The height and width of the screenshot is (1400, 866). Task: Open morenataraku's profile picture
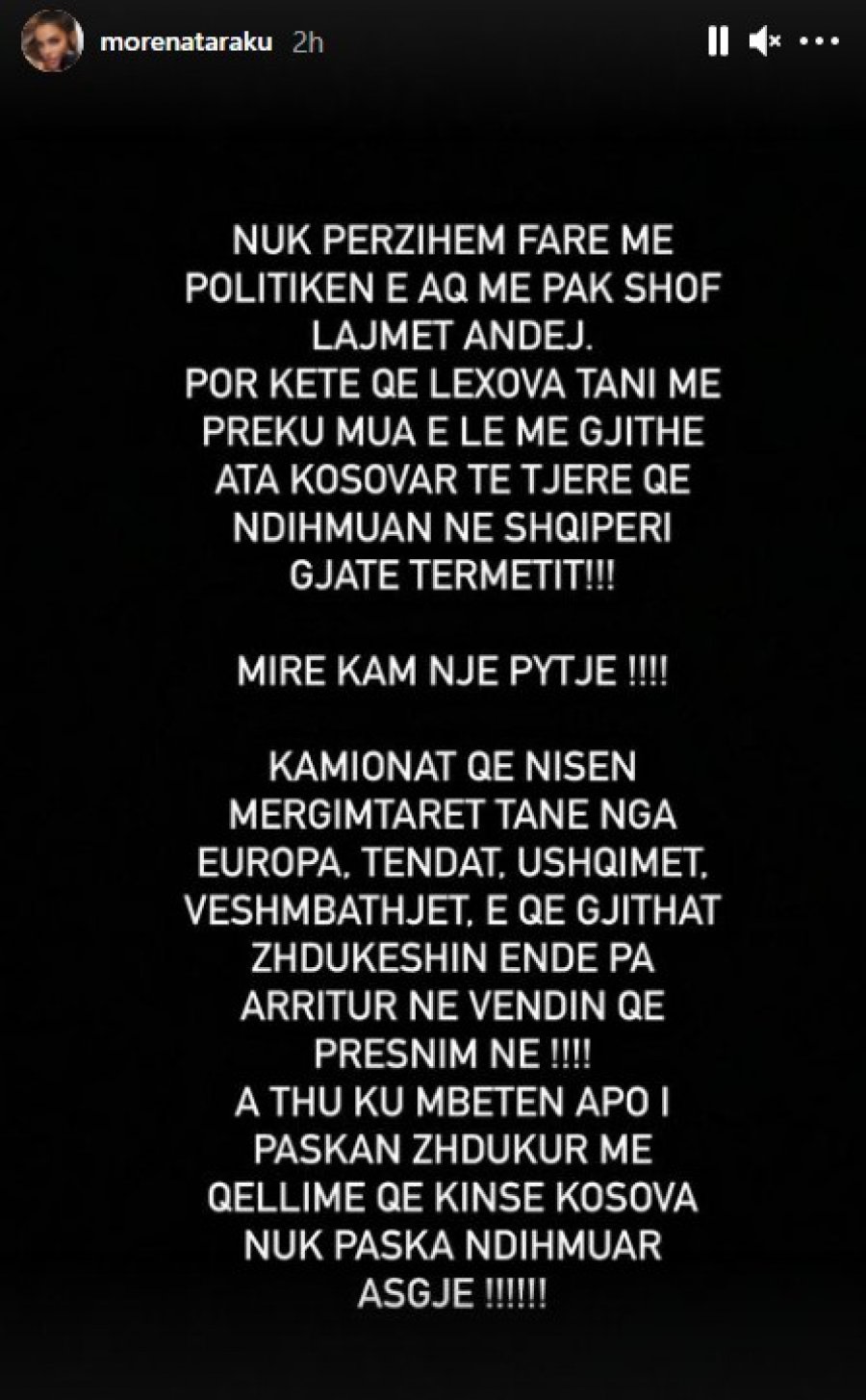click(52, 41)
